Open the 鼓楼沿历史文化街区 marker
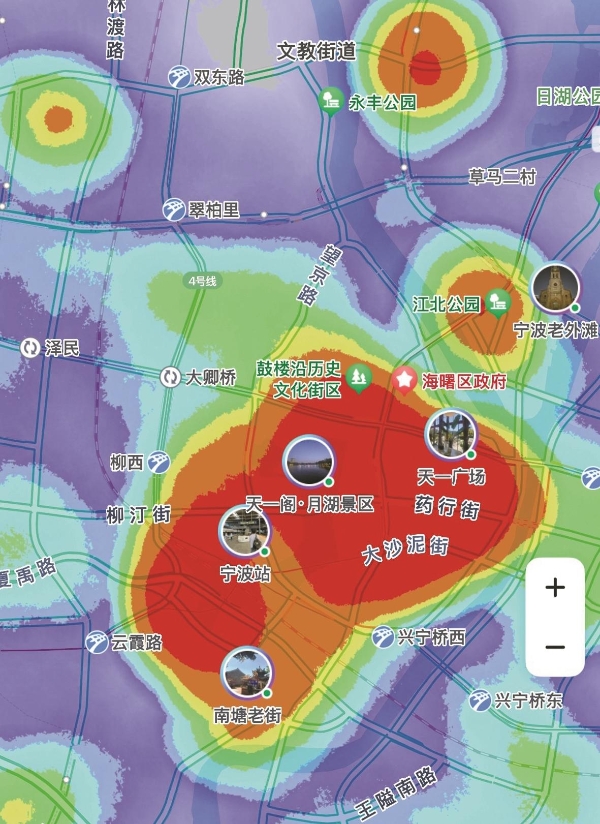Screen dimensions: 600x824 pyautogui.click(x=358, y=378)
